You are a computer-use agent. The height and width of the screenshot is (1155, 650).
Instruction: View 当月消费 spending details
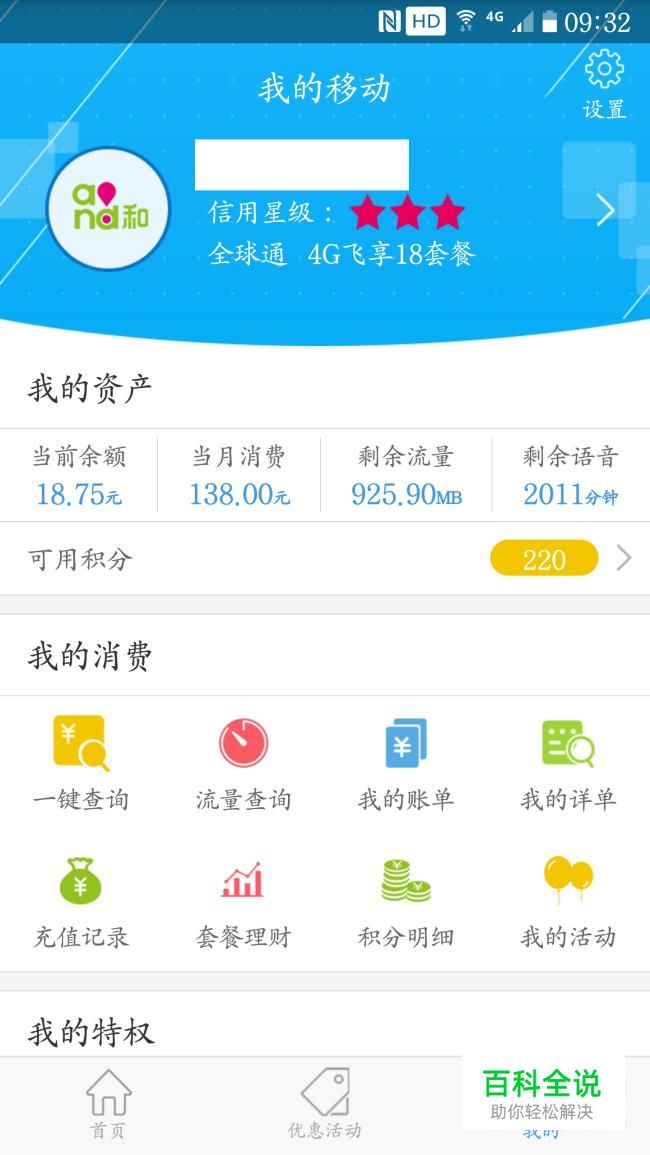pyautogui.click(x=239, y=475)
